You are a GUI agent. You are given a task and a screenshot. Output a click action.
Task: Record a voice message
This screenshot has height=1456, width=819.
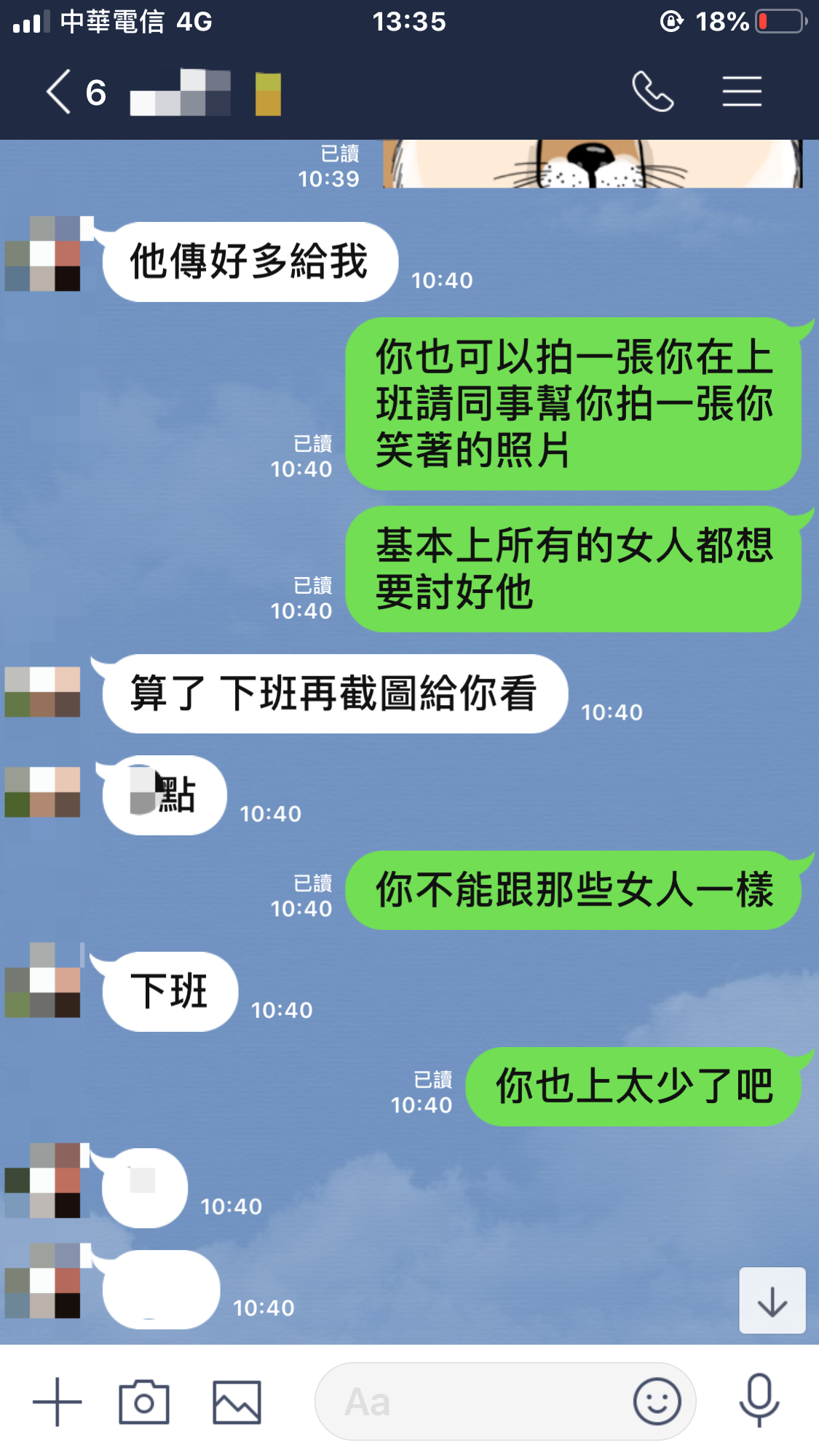(x=759, y=1400)
